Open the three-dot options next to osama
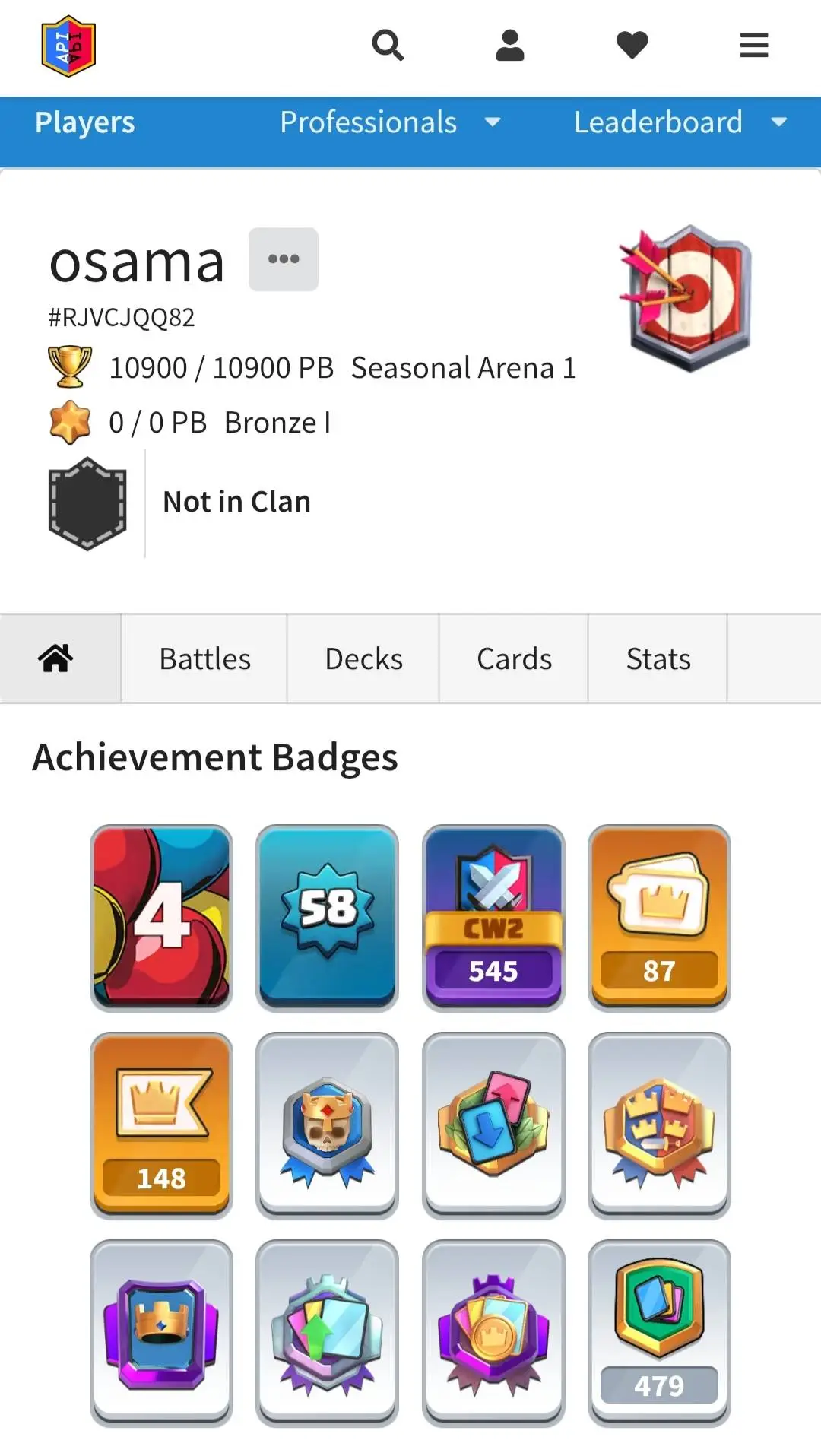The width and height of the screenshot is (821, 1456). 284,259
